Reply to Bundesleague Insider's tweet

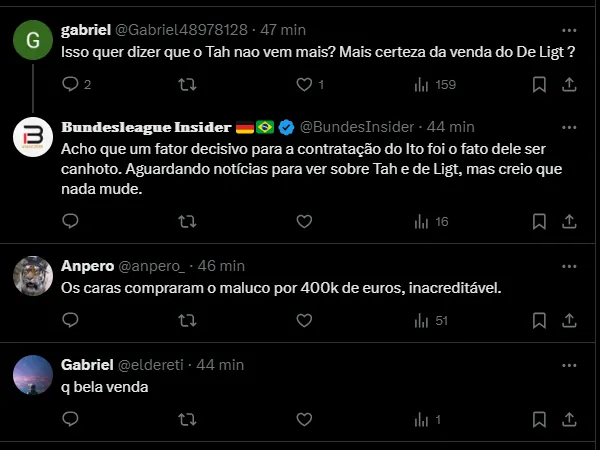click(70, 221)
